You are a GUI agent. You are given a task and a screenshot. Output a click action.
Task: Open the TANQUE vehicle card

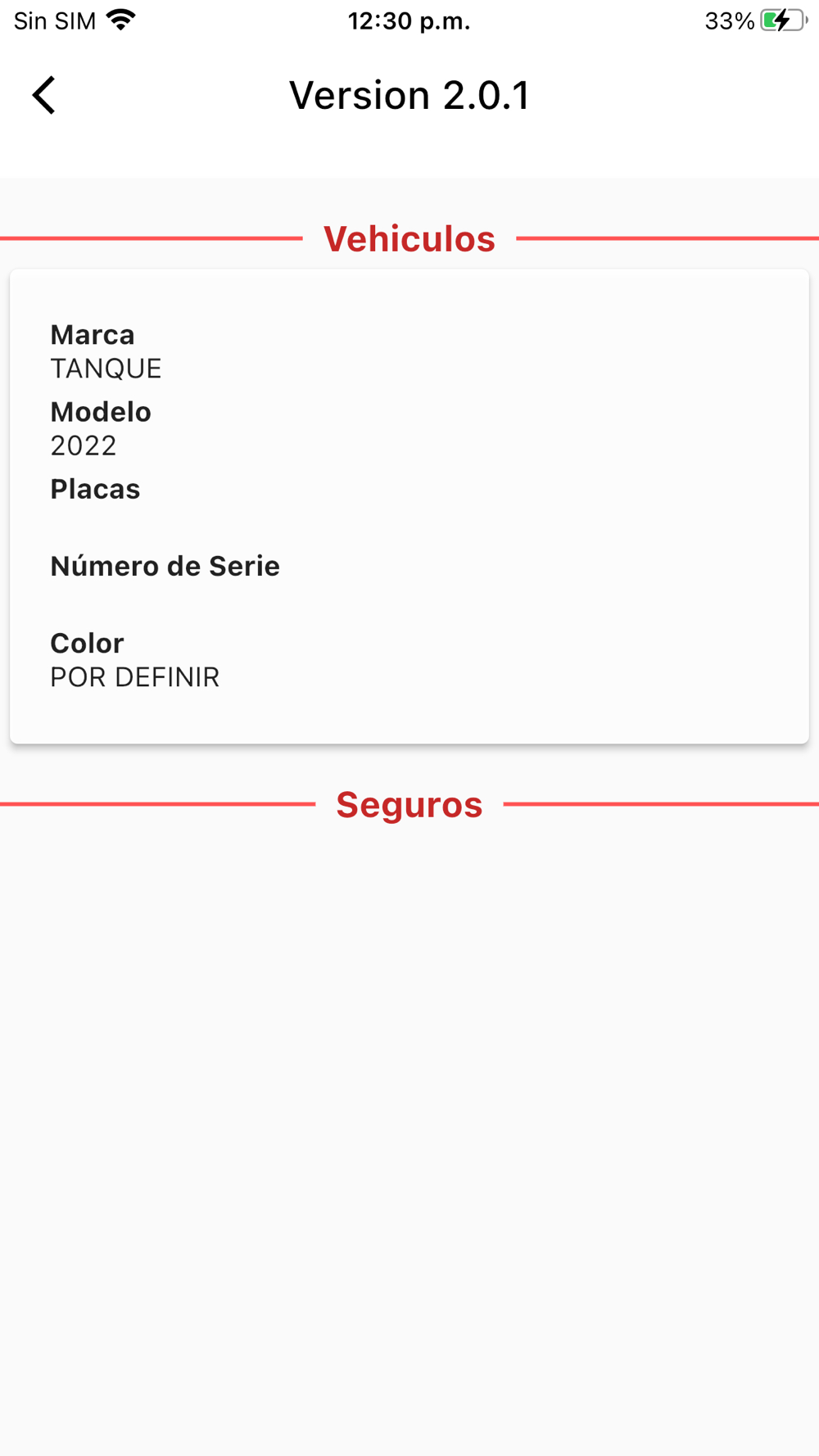(x=409, y=506)
